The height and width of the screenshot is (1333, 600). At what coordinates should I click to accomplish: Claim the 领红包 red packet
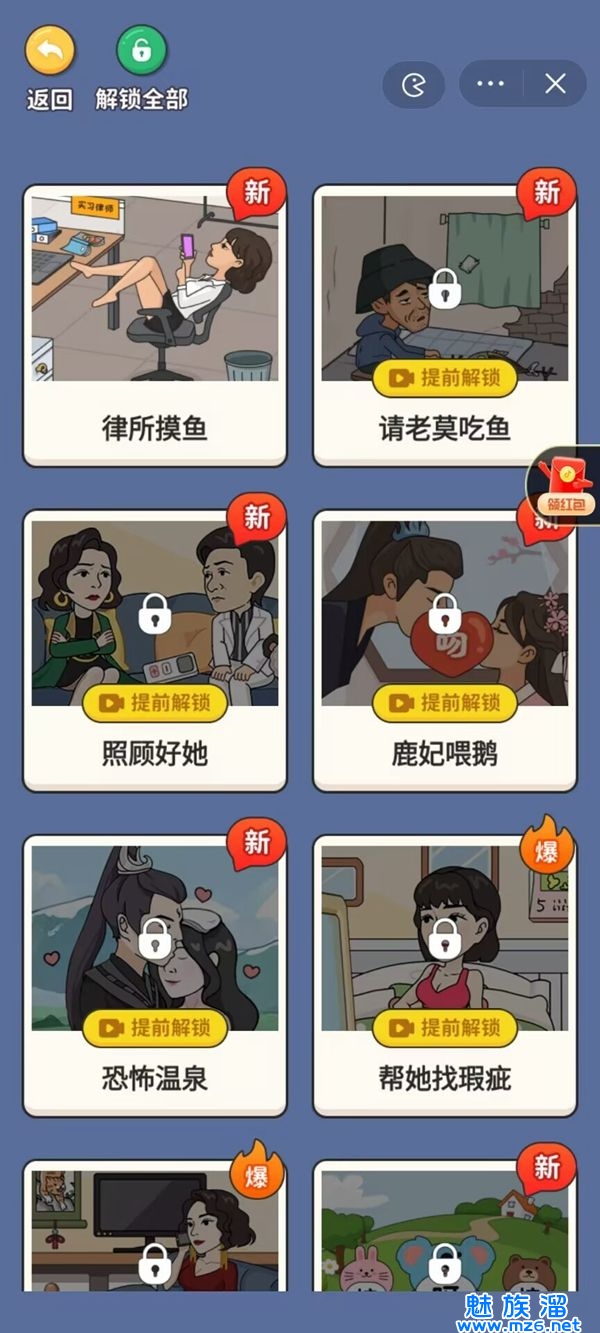(x=565, y=484)
